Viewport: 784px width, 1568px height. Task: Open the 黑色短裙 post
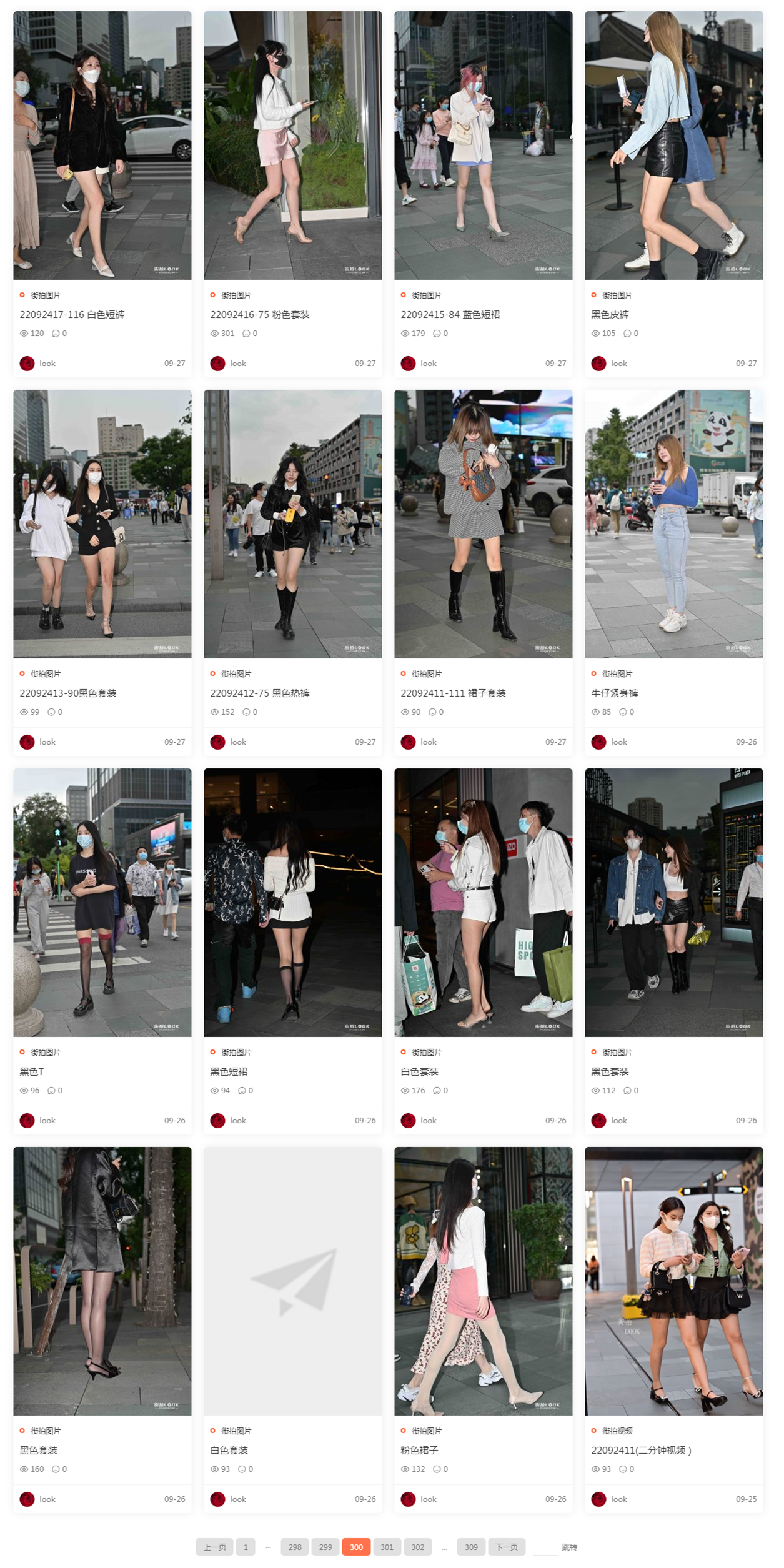tap(229, 1072)
